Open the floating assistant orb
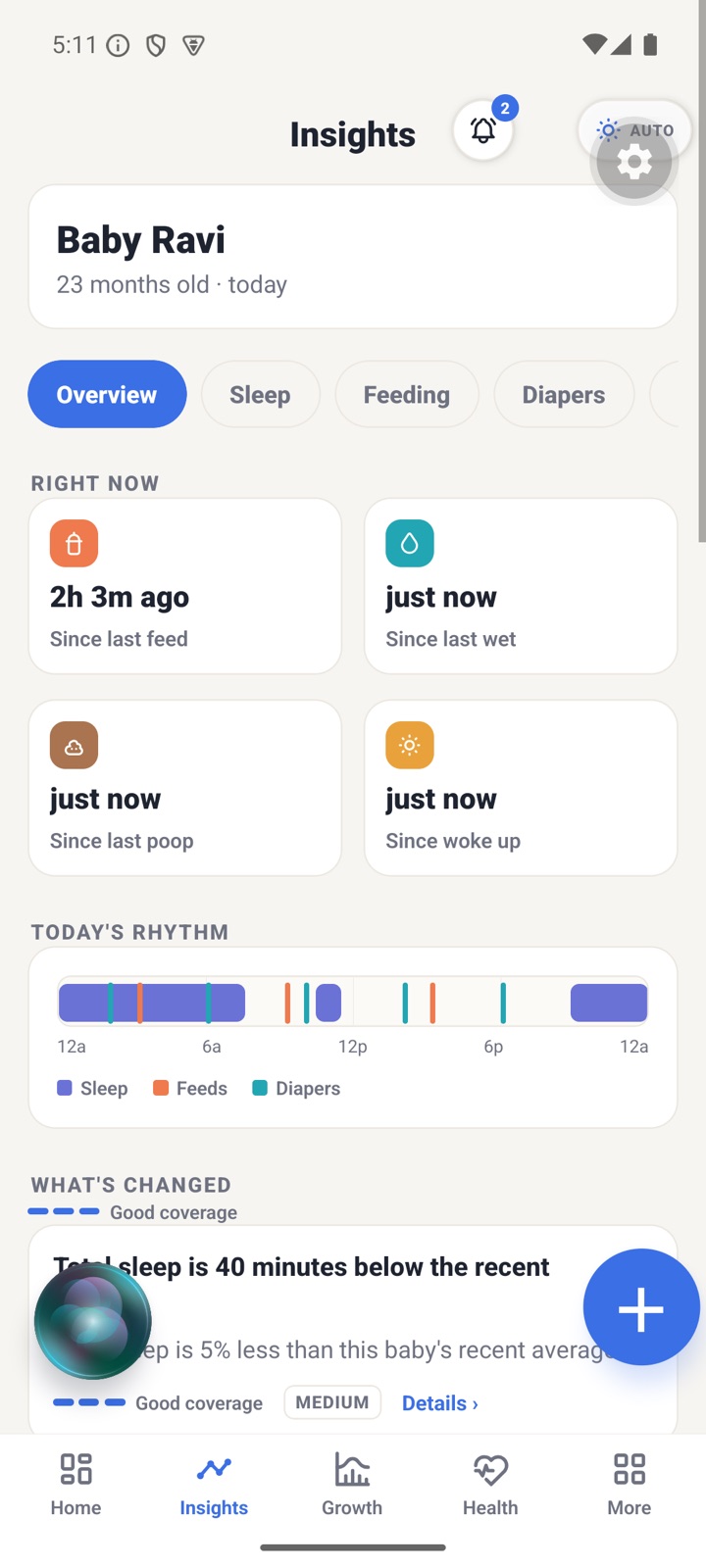Viewport: 706px width, 1568px height. (x=93, y=1321)
